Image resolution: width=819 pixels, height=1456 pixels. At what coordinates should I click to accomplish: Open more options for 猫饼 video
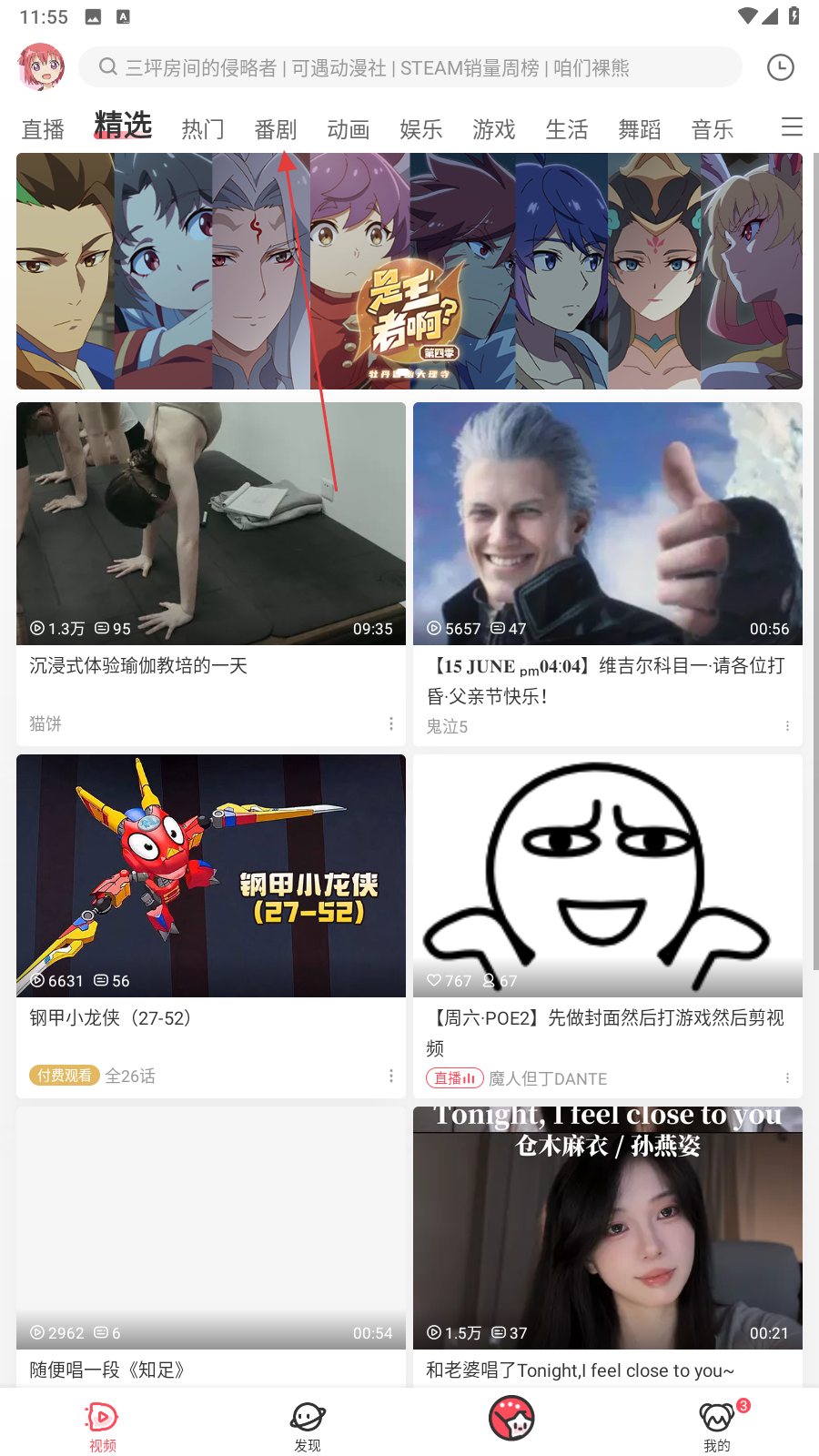point(391,723)
